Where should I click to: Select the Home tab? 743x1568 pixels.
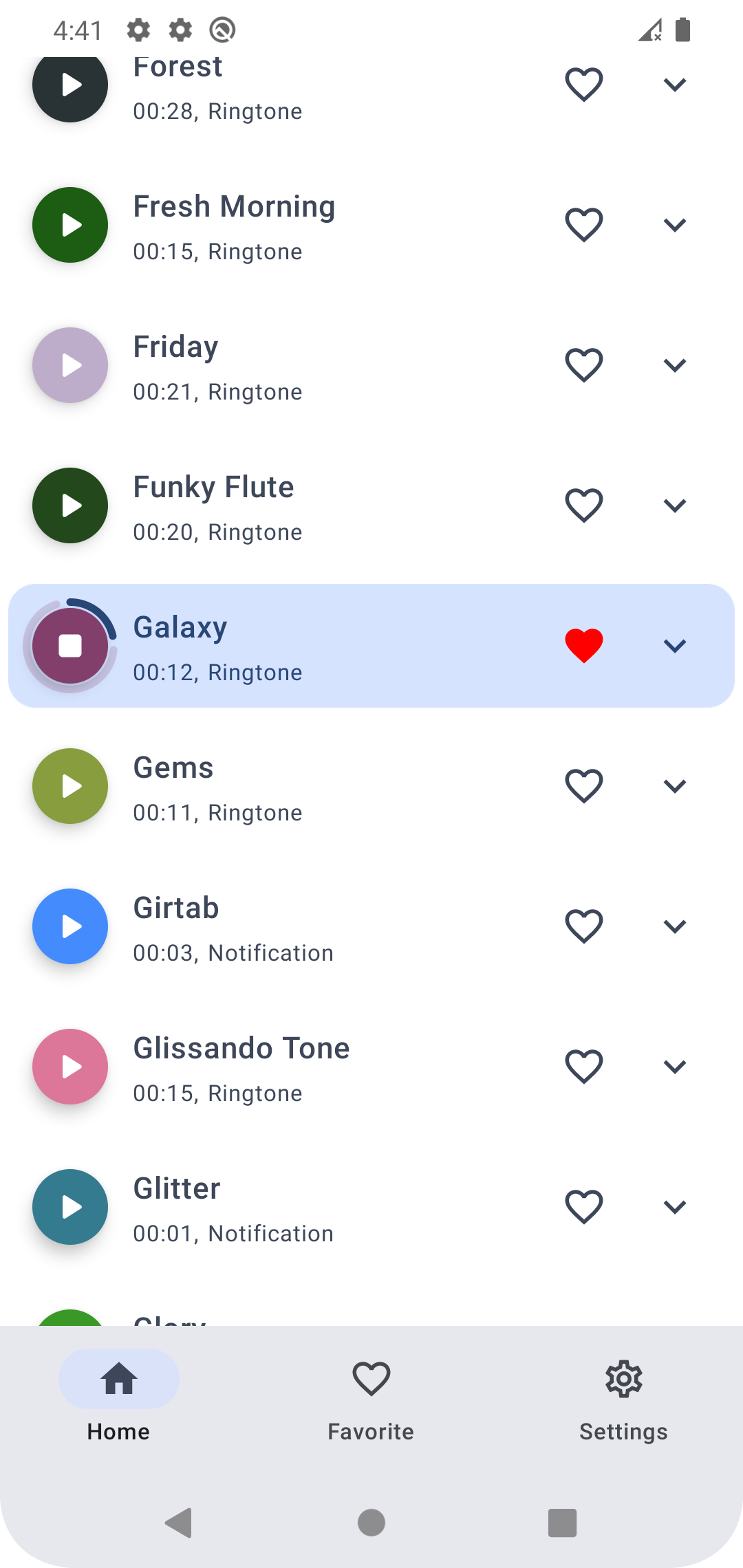pyautogui.click(x=118, y=1396)
